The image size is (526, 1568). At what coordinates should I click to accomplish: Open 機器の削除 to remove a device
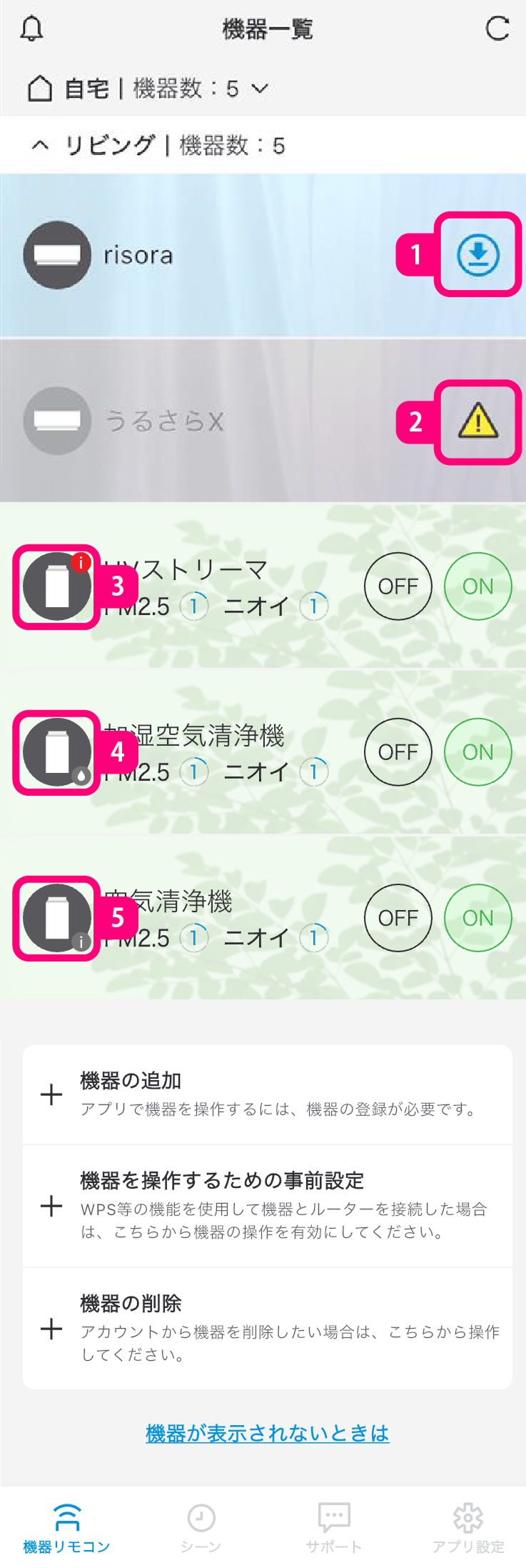(267, 1328)
